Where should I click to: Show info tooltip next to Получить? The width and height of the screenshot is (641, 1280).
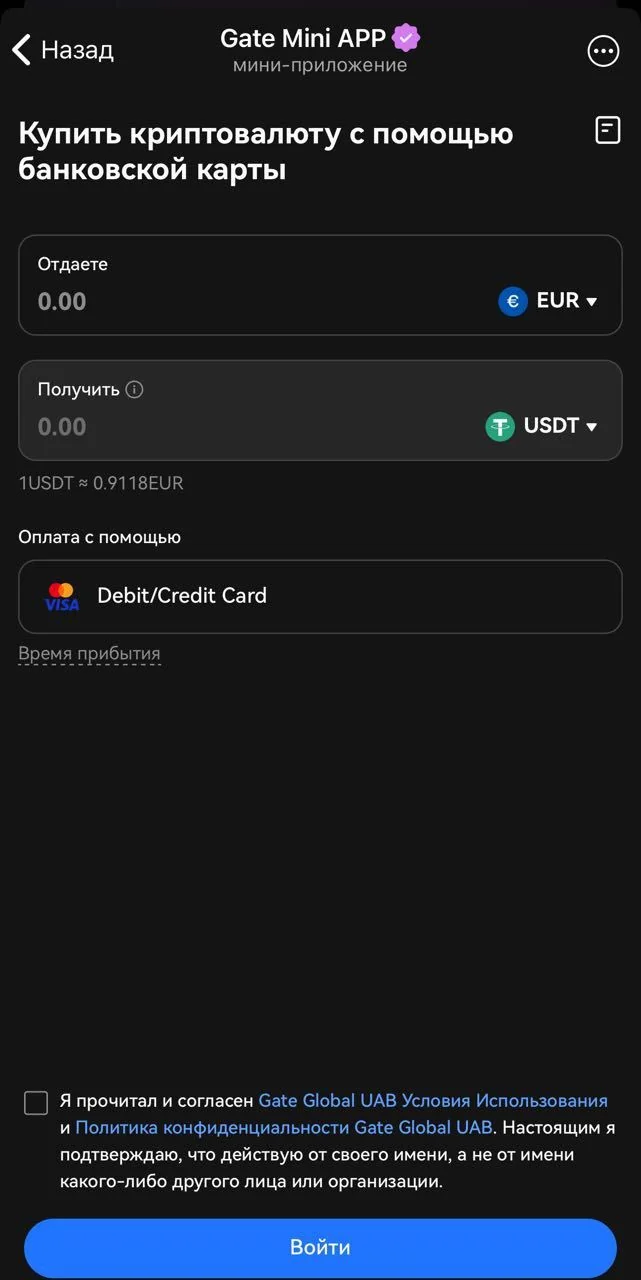click(x=134, y=390)
